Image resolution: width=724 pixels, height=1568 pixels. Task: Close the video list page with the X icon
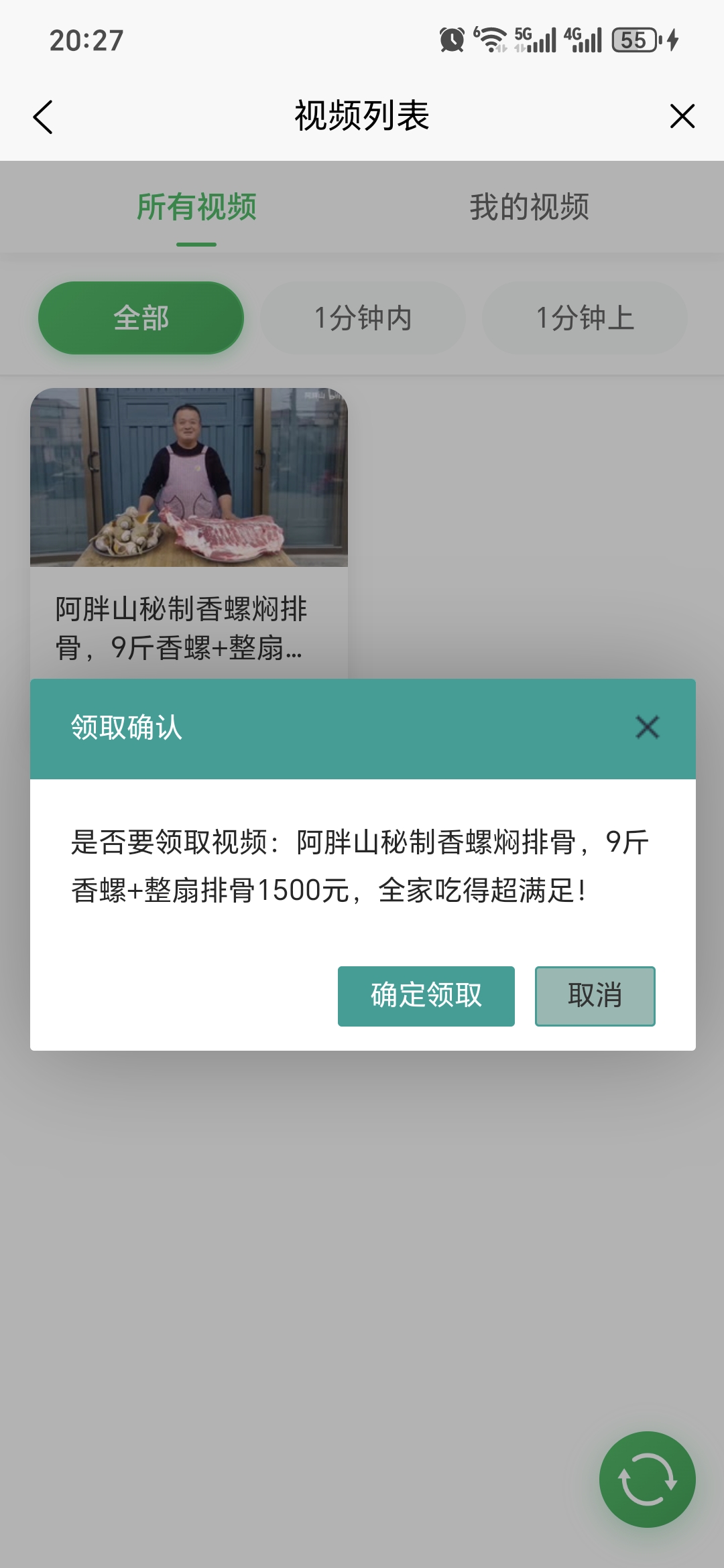click(x=682, y=115)
